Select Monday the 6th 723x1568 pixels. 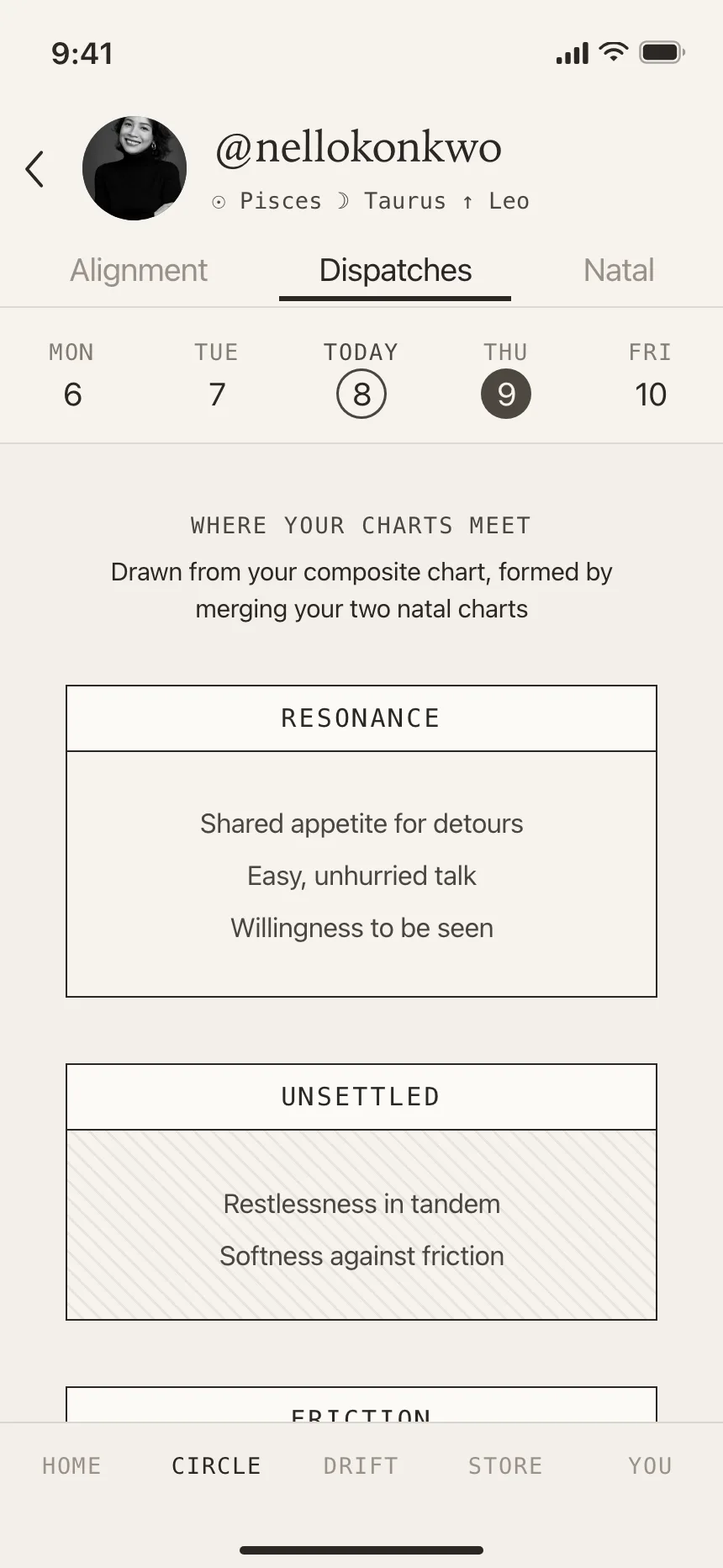click(x=72, y=375)
